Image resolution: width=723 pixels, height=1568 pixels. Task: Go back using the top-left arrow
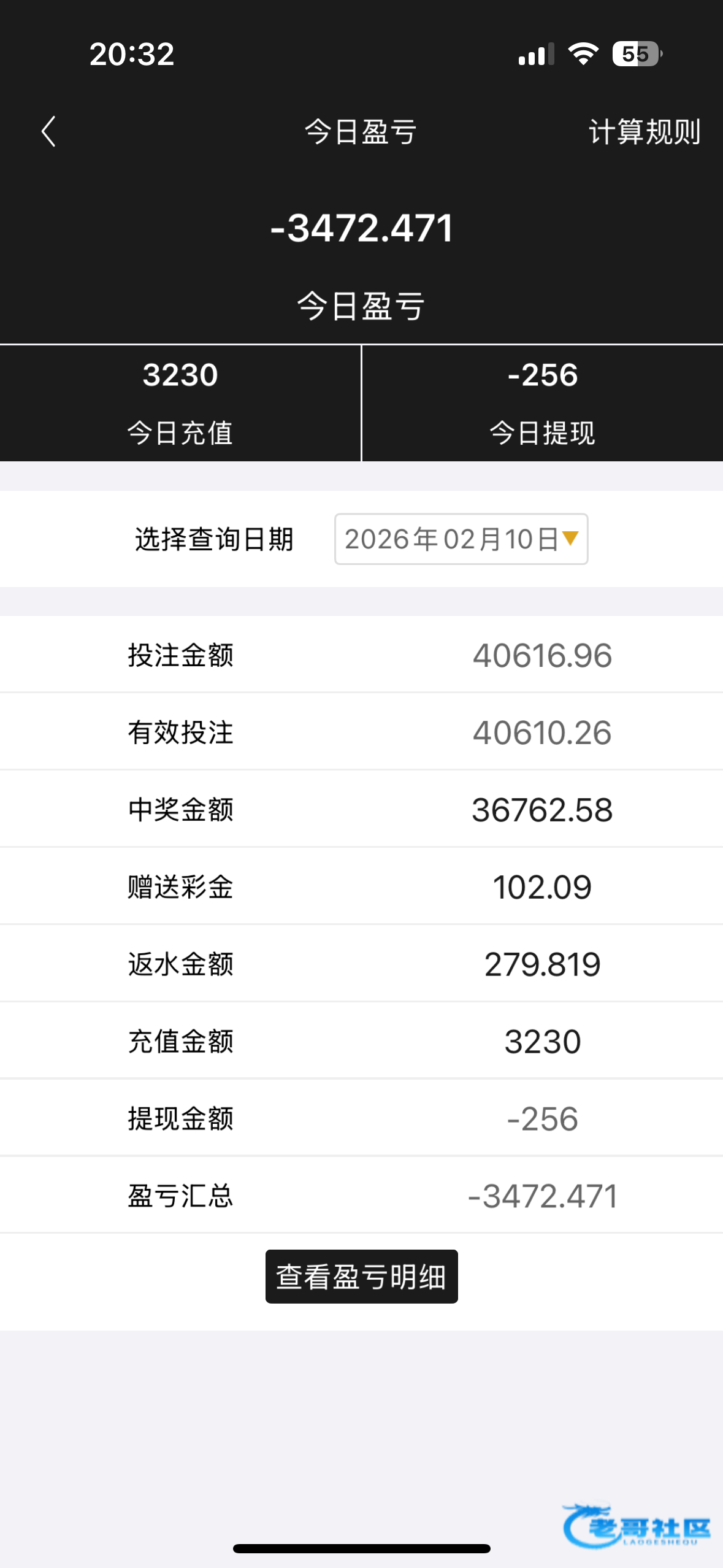point(48,132)
